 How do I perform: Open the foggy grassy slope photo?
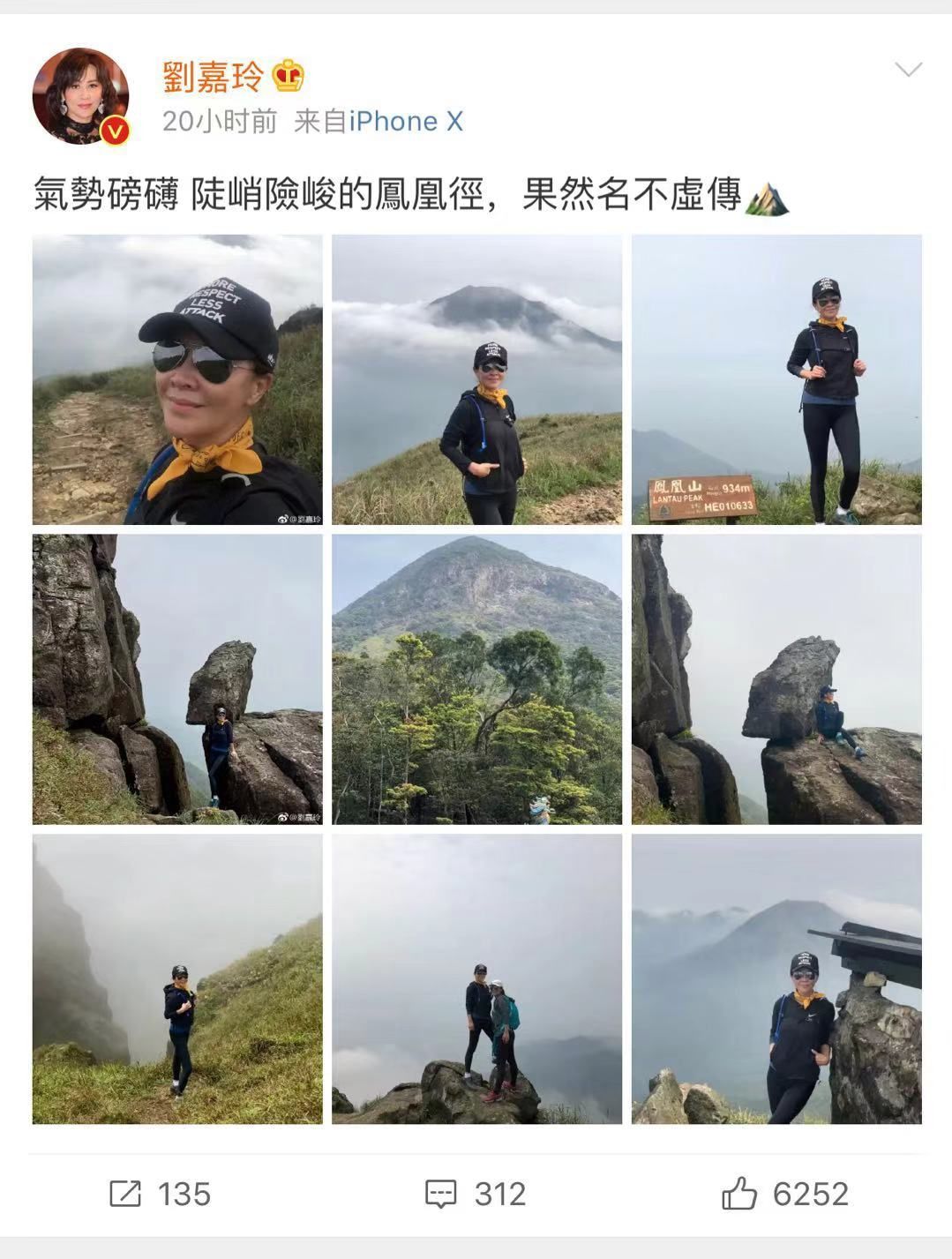pos(177,979)
